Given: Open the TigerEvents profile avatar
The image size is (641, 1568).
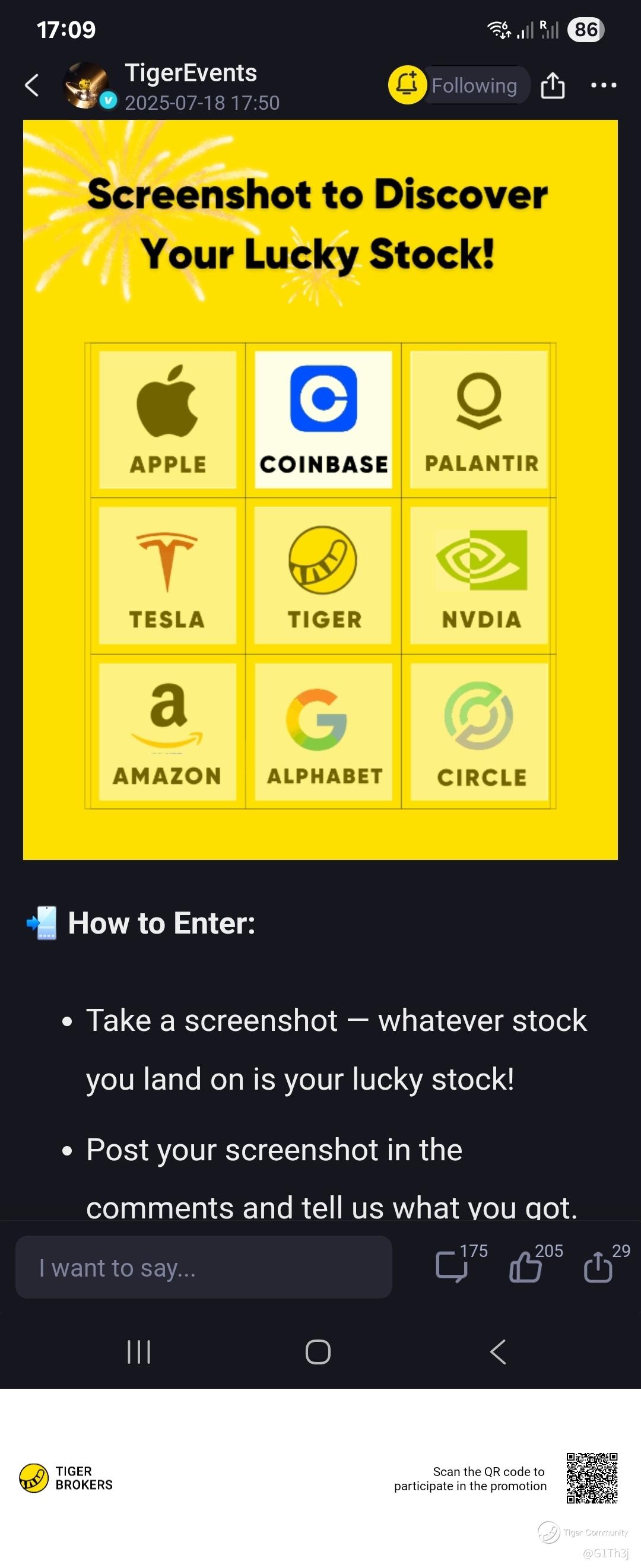Looking at the screenshot, I should point(86,86).
